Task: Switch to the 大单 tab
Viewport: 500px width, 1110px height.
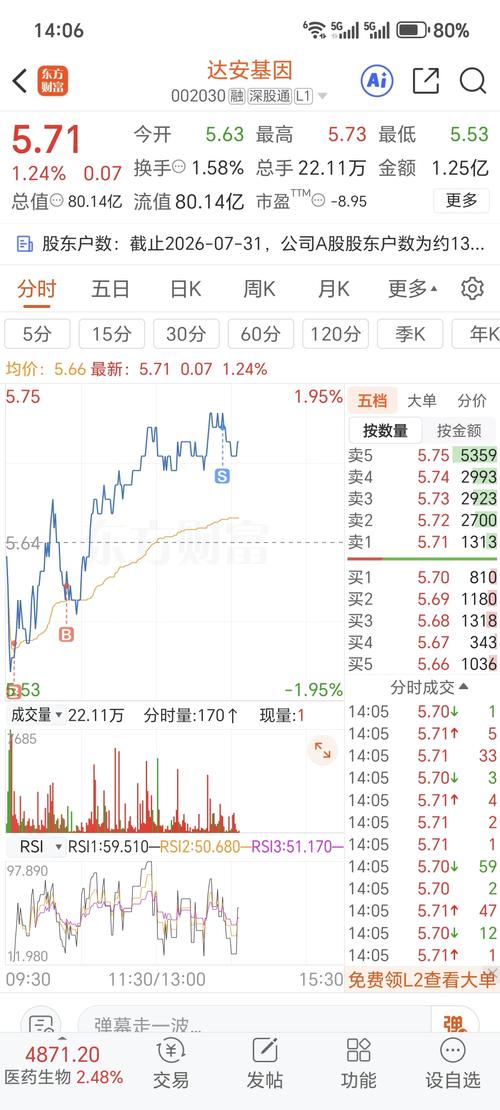Action: [421, 401]
